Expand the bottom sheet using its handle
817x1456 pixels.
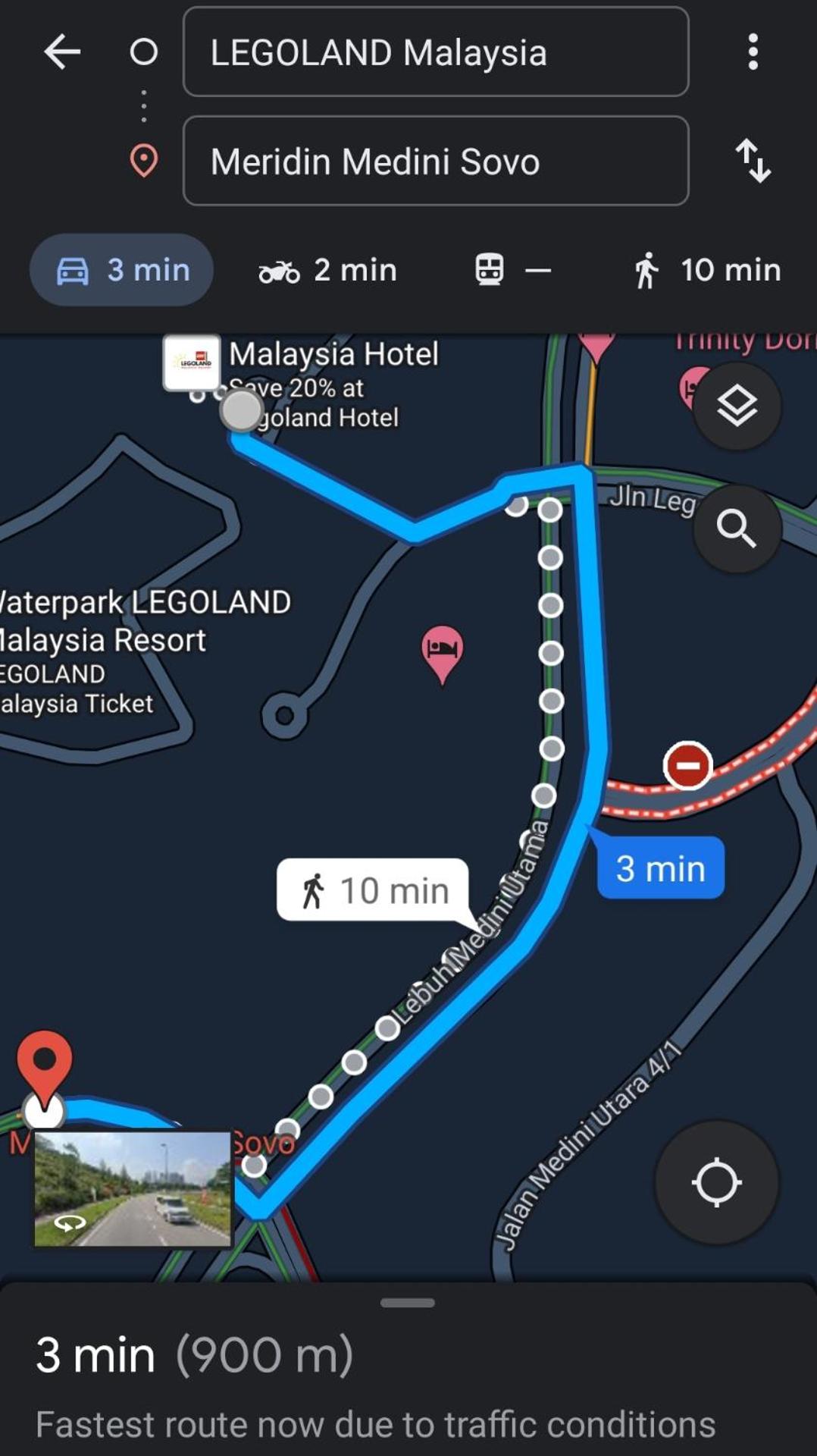pos(408,1303)
